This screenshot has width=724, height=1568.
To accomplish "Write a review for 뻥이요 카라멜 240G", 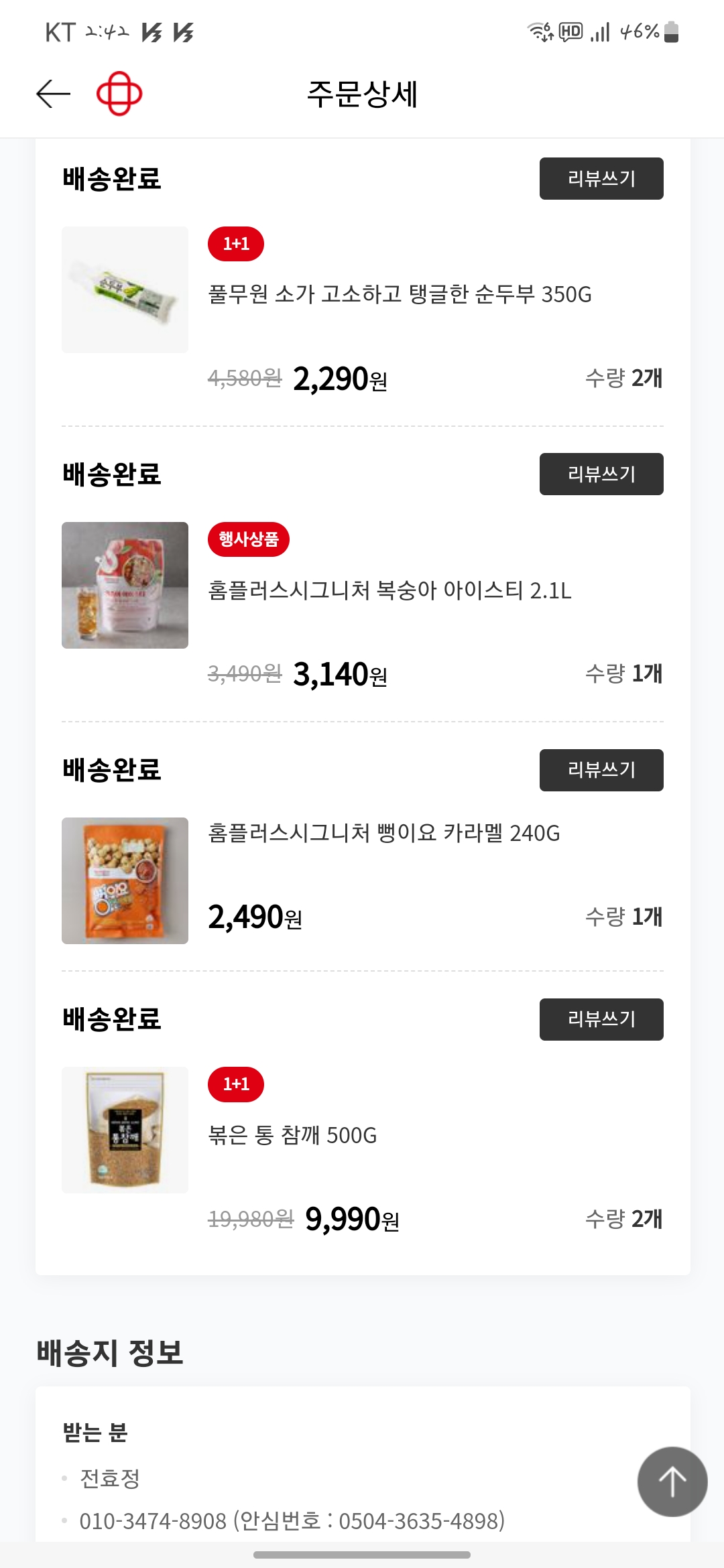I will pos(601,770).
